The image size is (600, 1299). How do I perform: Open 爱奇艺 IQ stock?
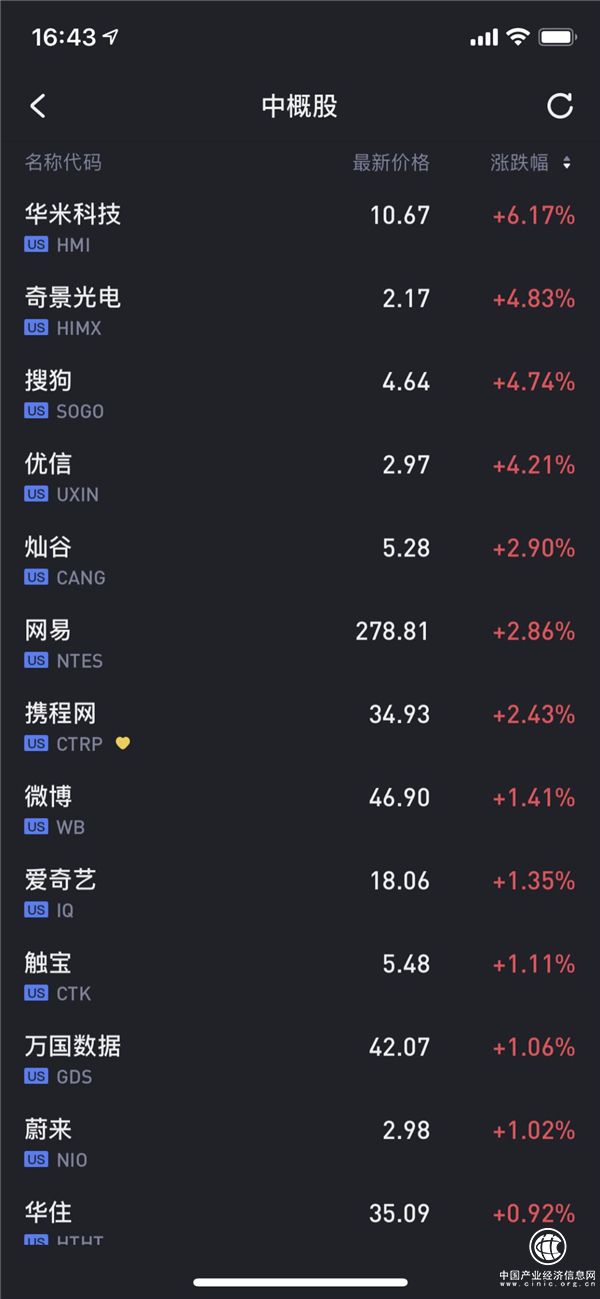click(x=300, y=892)
